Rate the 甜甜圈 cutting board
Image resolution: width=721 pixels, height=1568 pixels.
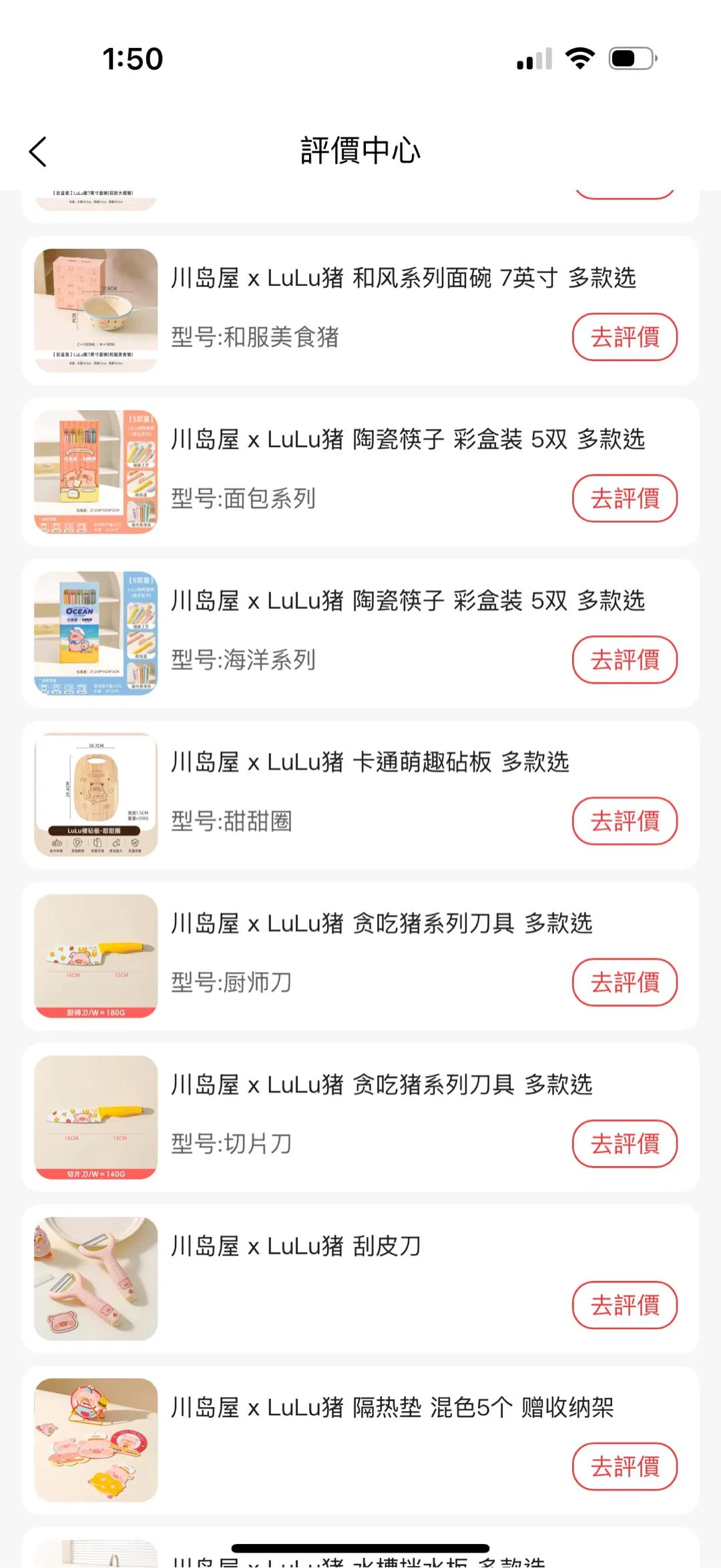pos(624,821)
